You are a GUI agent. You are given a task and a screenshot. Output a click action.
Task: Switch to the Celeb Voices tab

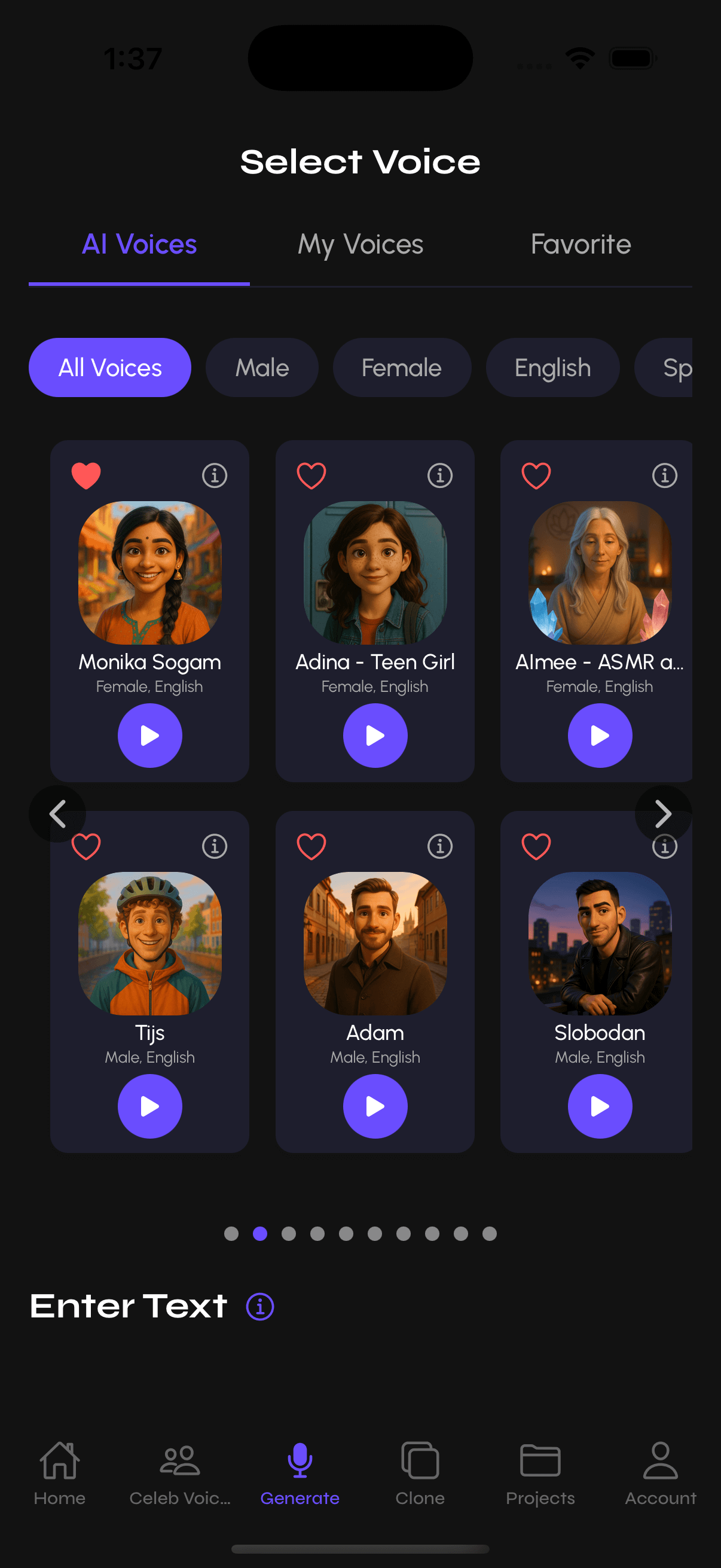coord(180,1473)
